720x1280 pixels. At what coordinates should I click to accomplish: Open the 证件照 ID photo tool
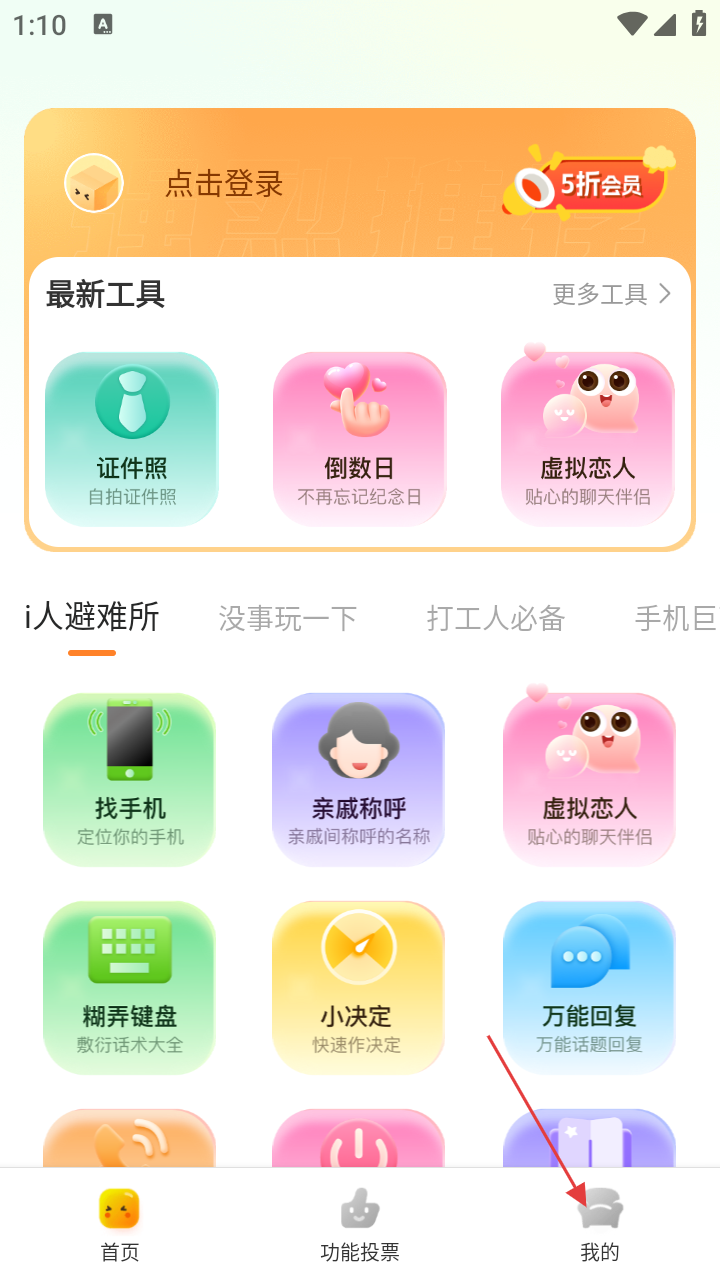coord(132,438)
